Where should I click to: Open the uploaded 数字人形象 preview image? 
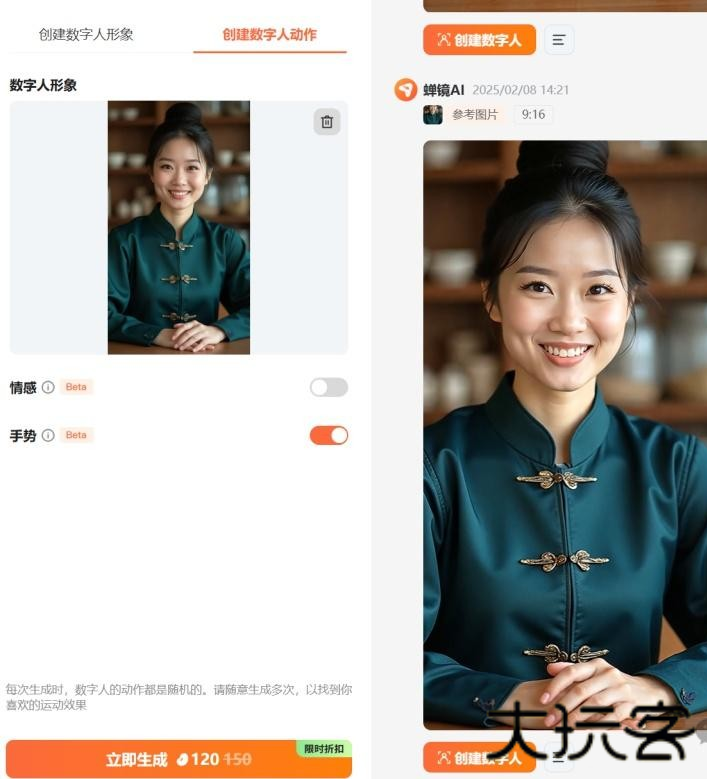[179, 227]
